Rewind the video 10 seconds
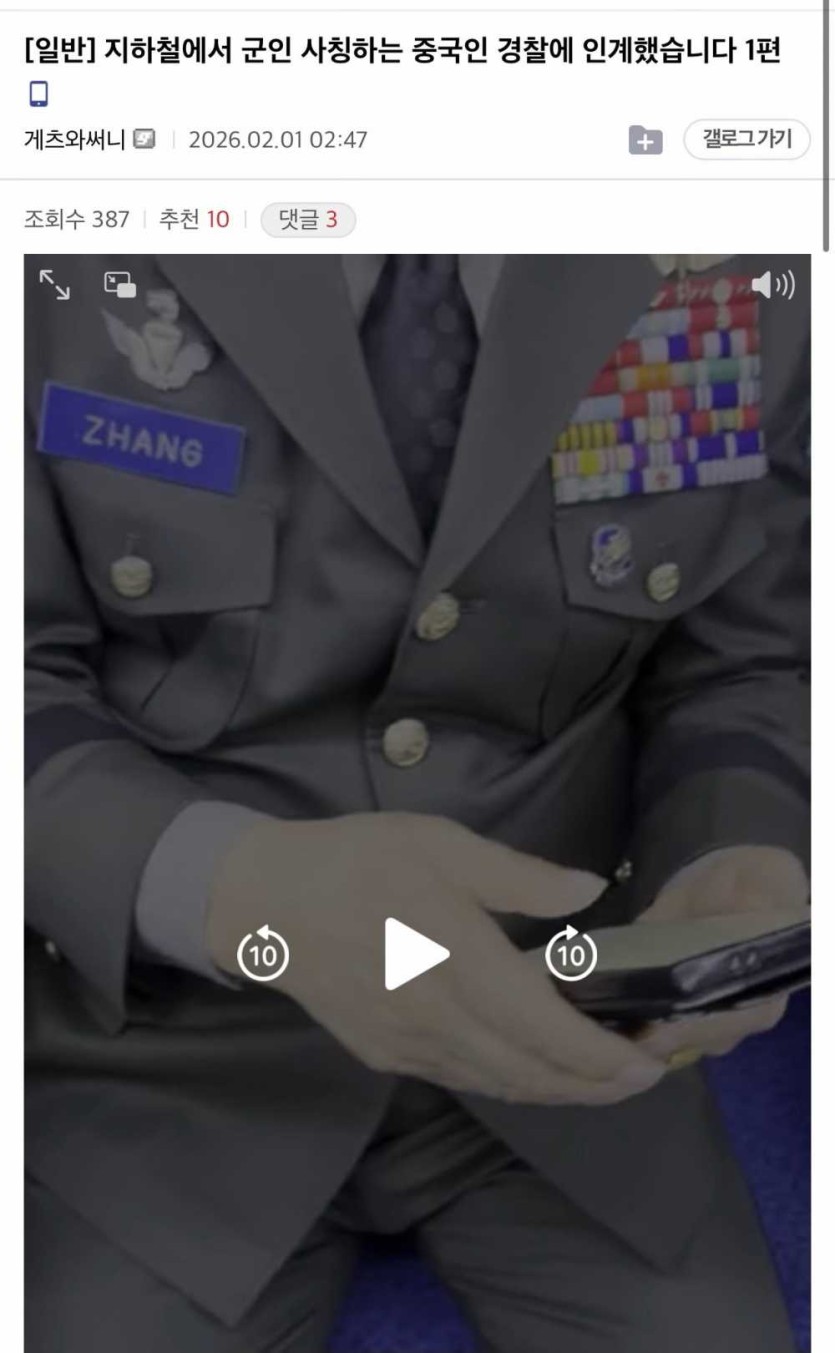835x1353 pixels. tap(263, 954)
